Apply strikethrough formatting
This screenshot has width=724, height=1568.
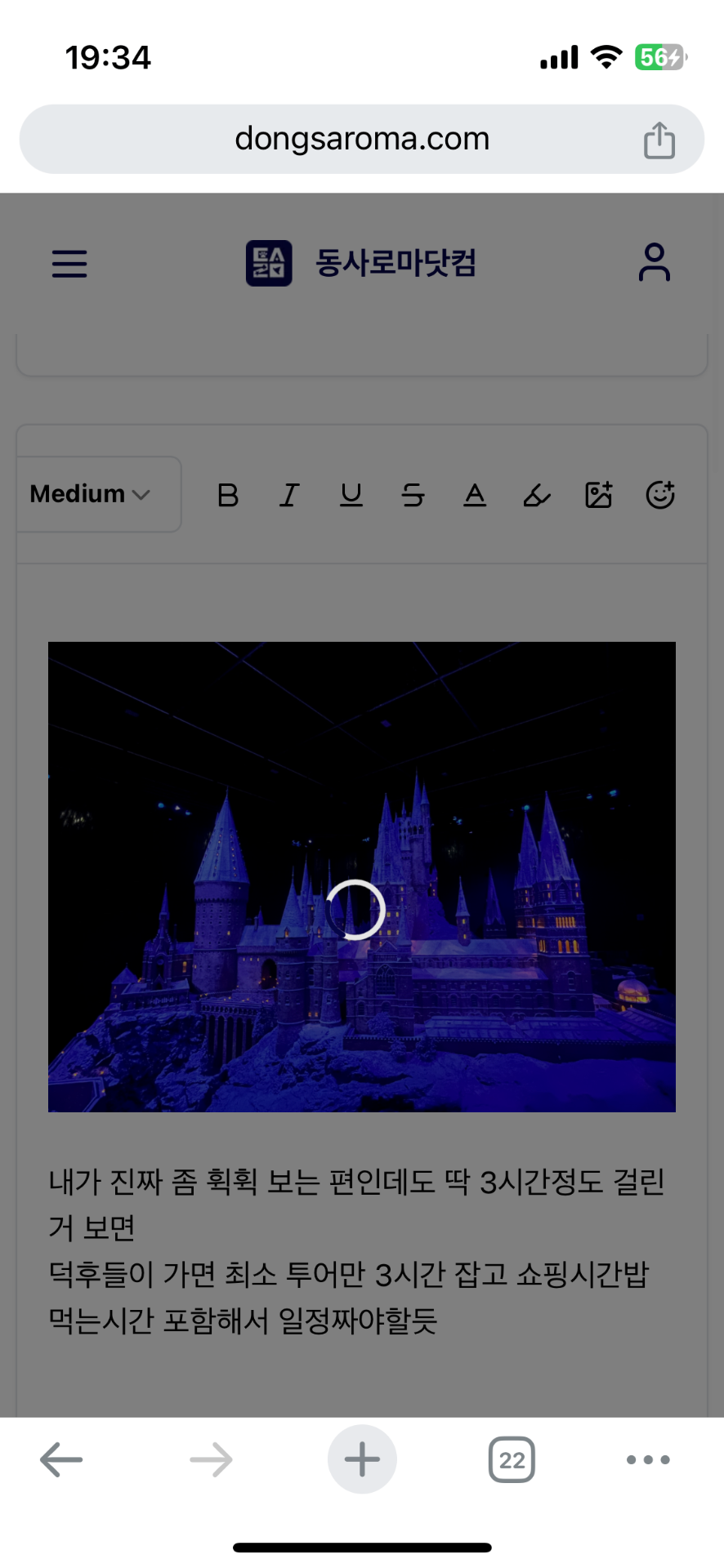(413, 495)
